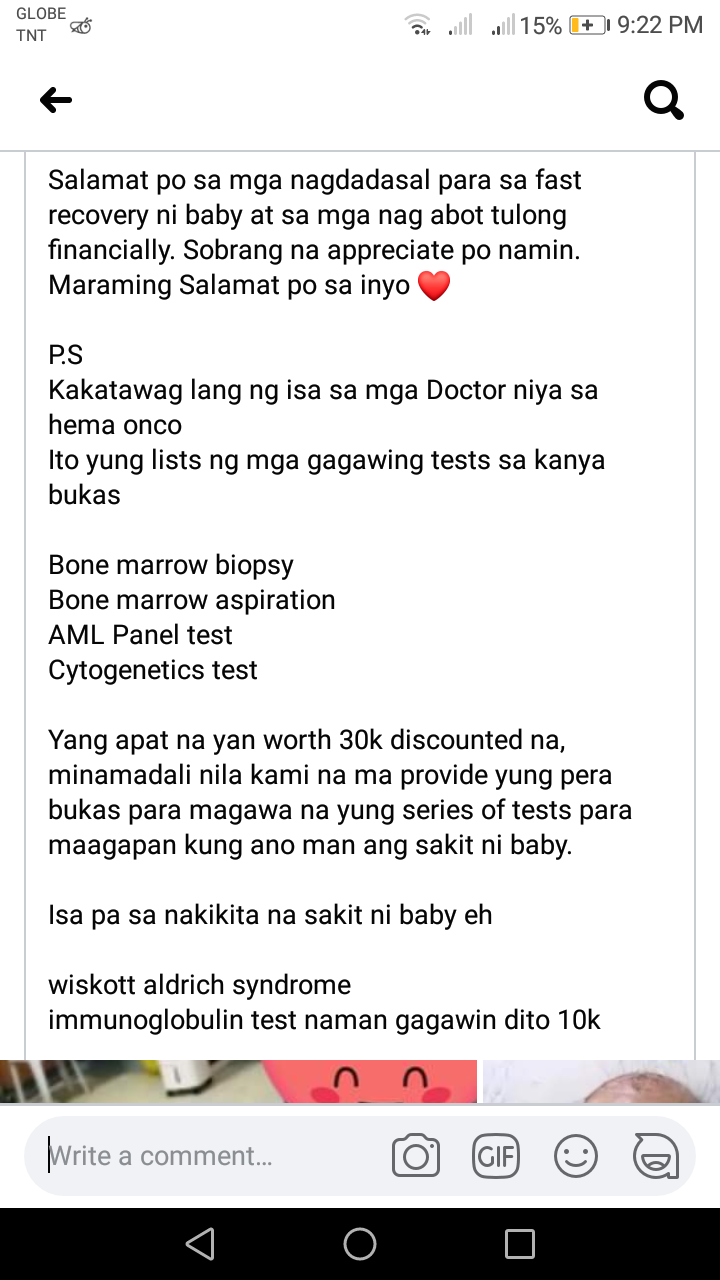The image size is (720, 1280).
Task: Open the left post photo
Action: click(x=238, y=1082)
